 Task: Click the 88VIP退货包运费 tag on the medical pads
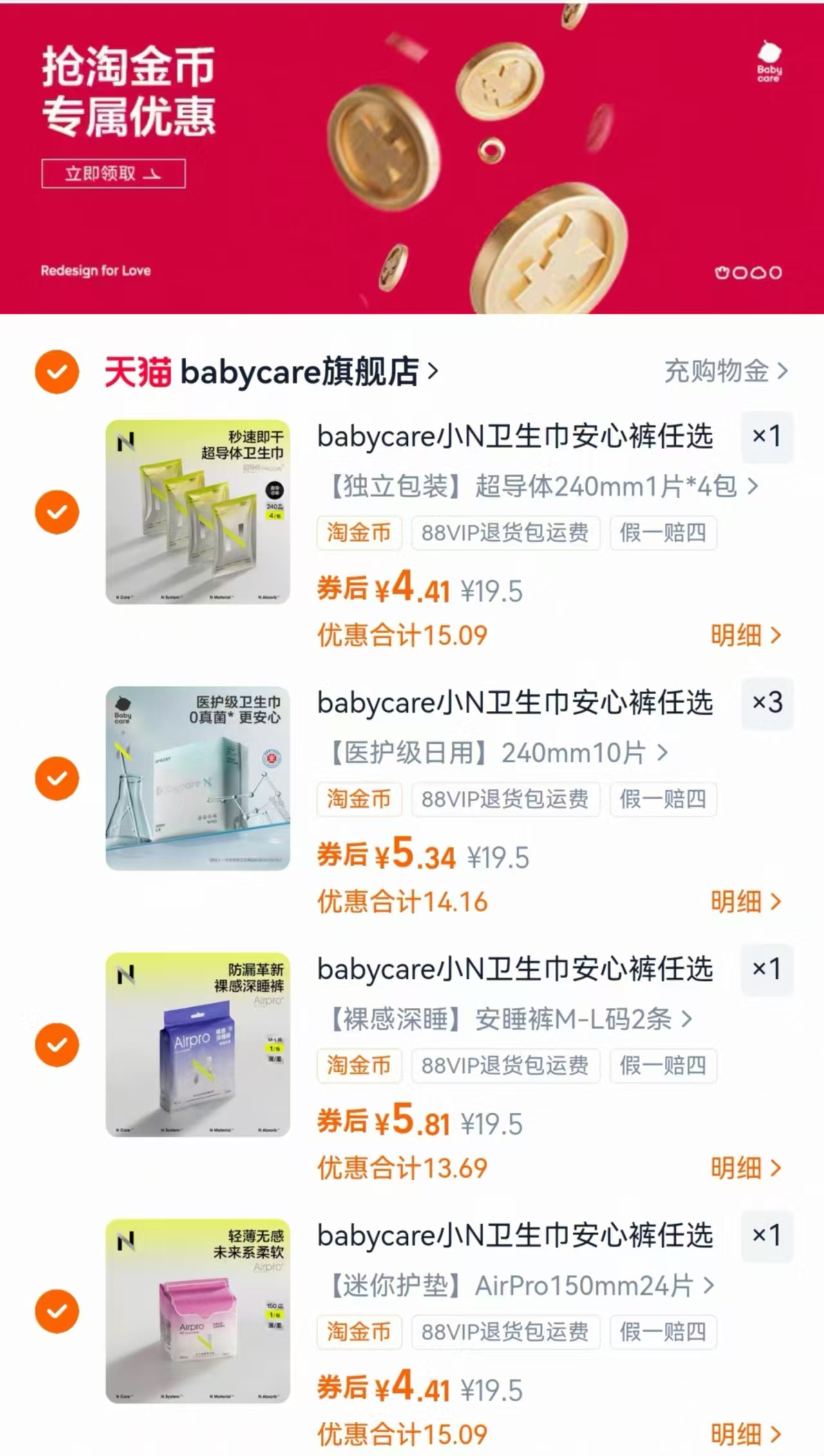click(505, 799)
